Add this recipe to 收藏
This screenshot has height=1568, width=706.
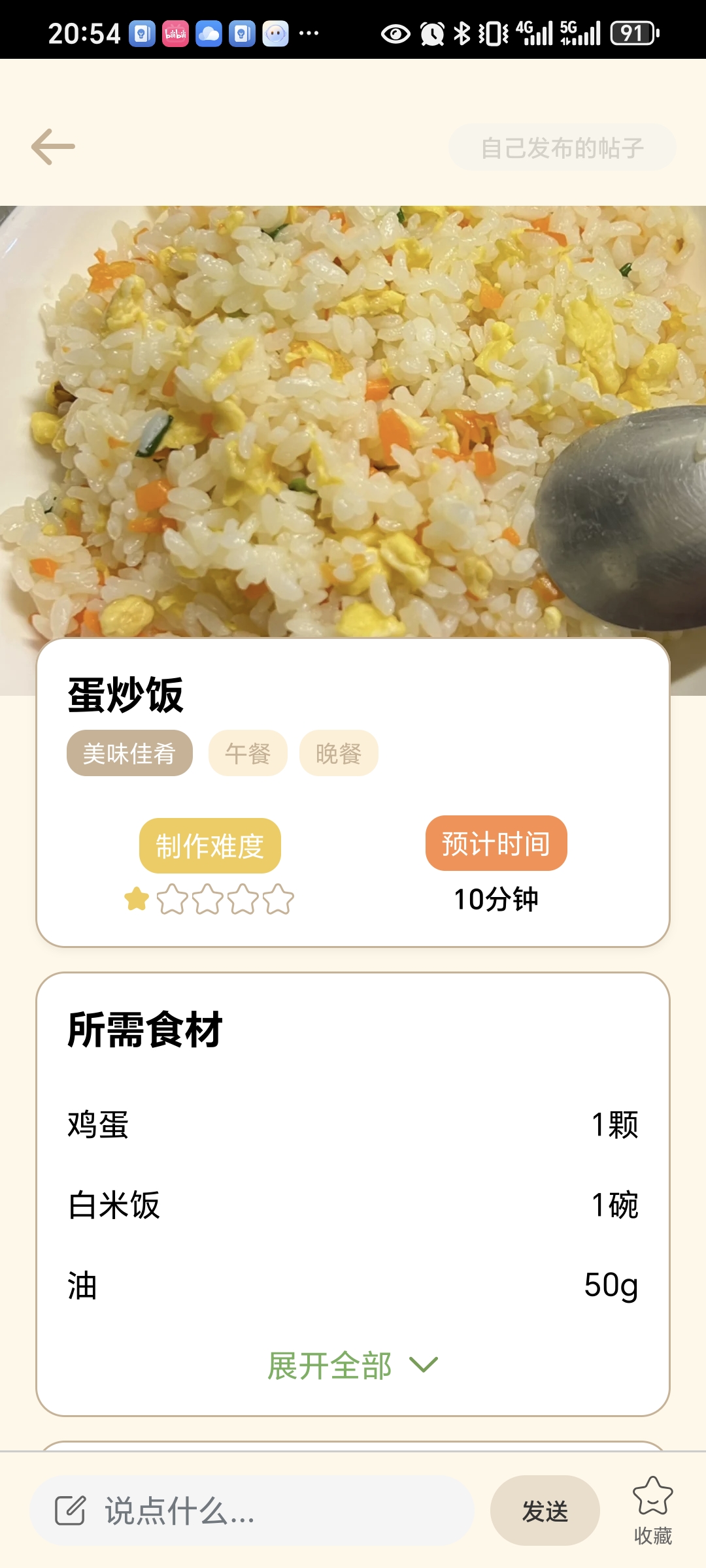652,1509
